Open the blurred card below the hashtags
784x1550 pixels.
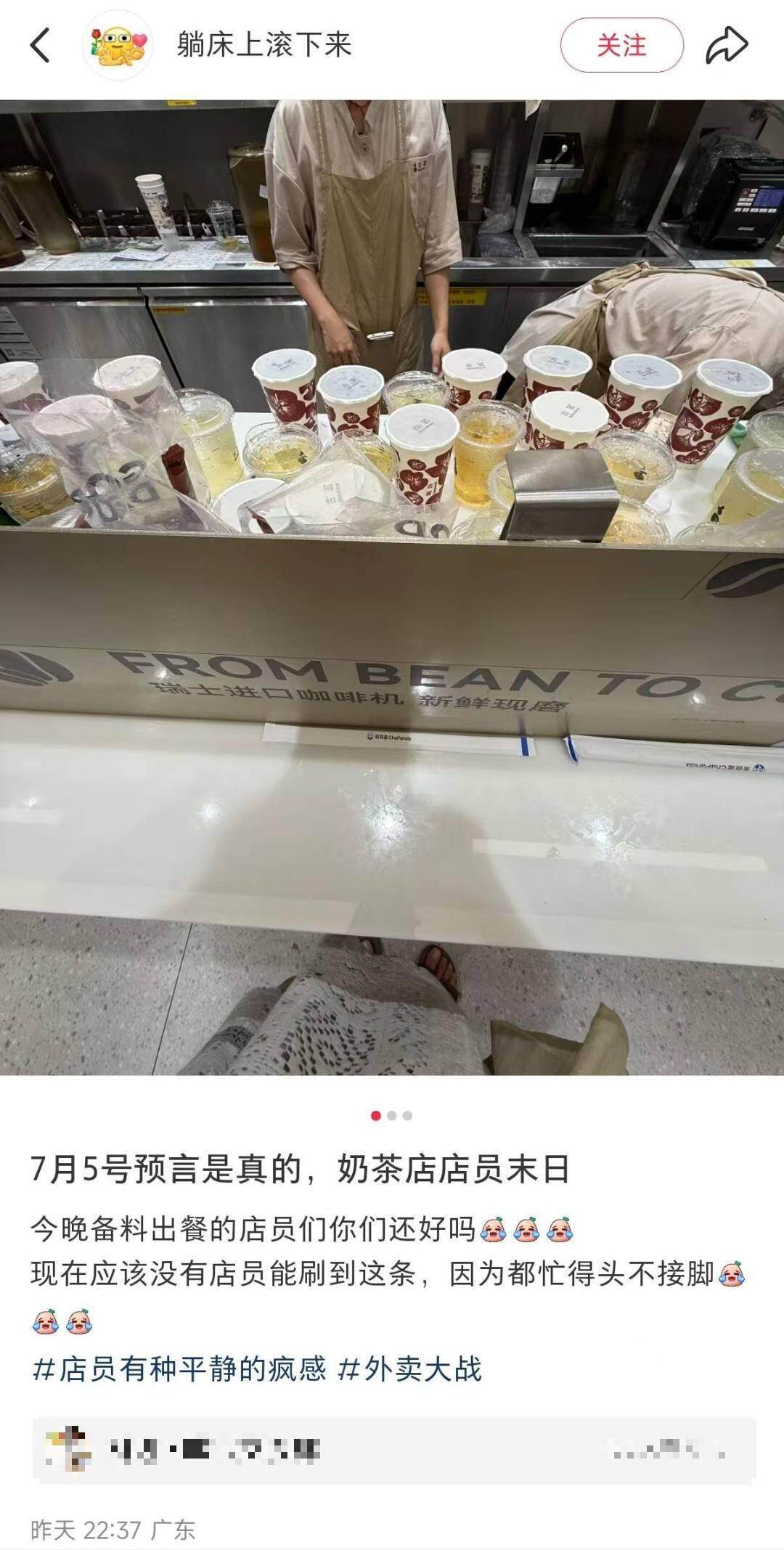tap(393, 1450)
